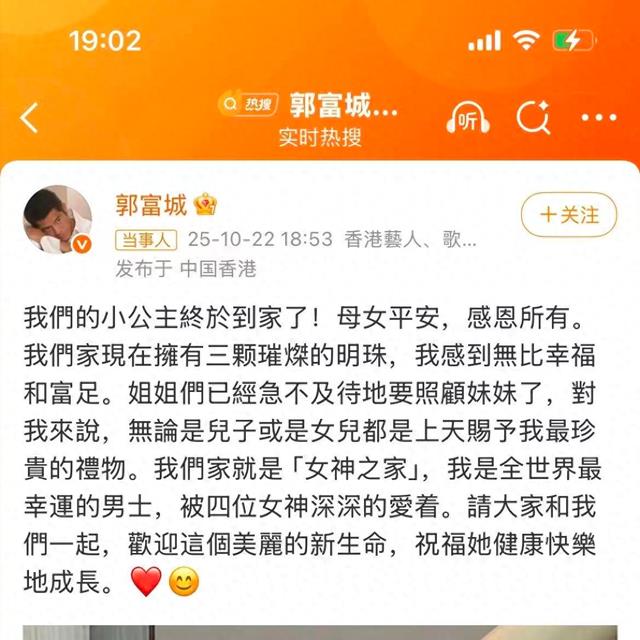This screenshot has height=640, width=640.
Task: Tap the 听 listen headphone icon
Action: (x=466, y=119)
